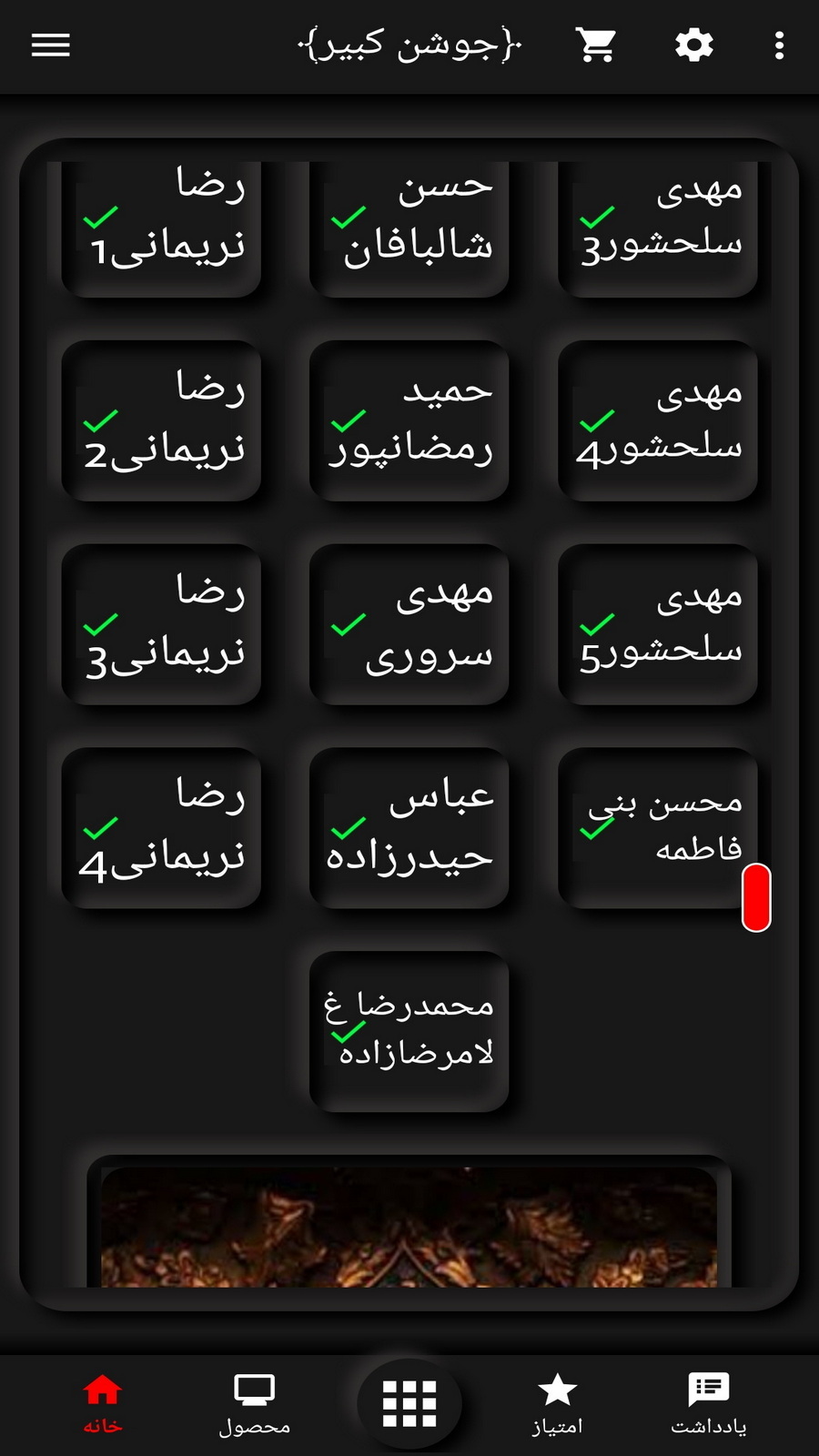Select reciter عباس حیدرزاده
The width and height of the screenshot is (819, 1456).
(409, 828)
